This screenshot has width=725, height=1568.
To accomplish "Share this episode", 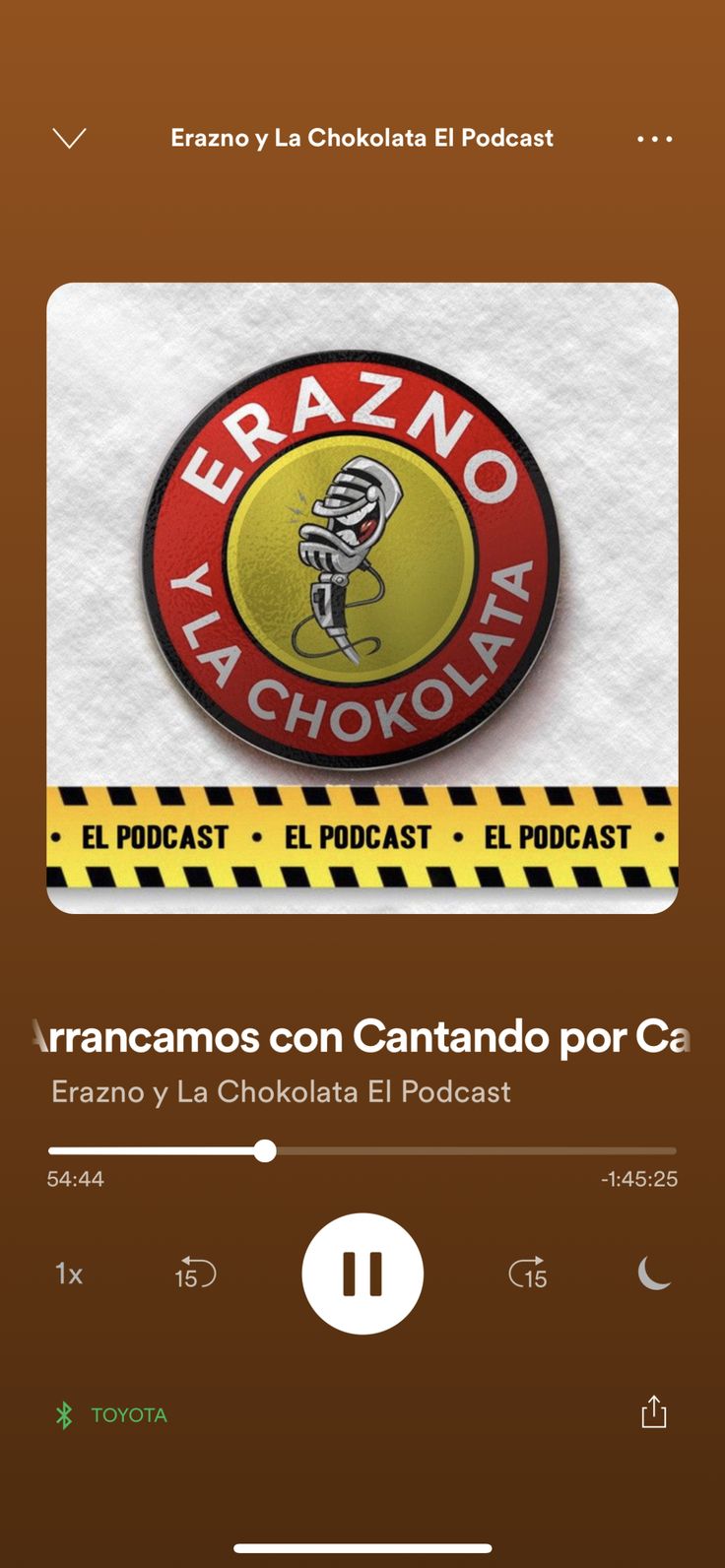I will click(x=654, y=1412).
